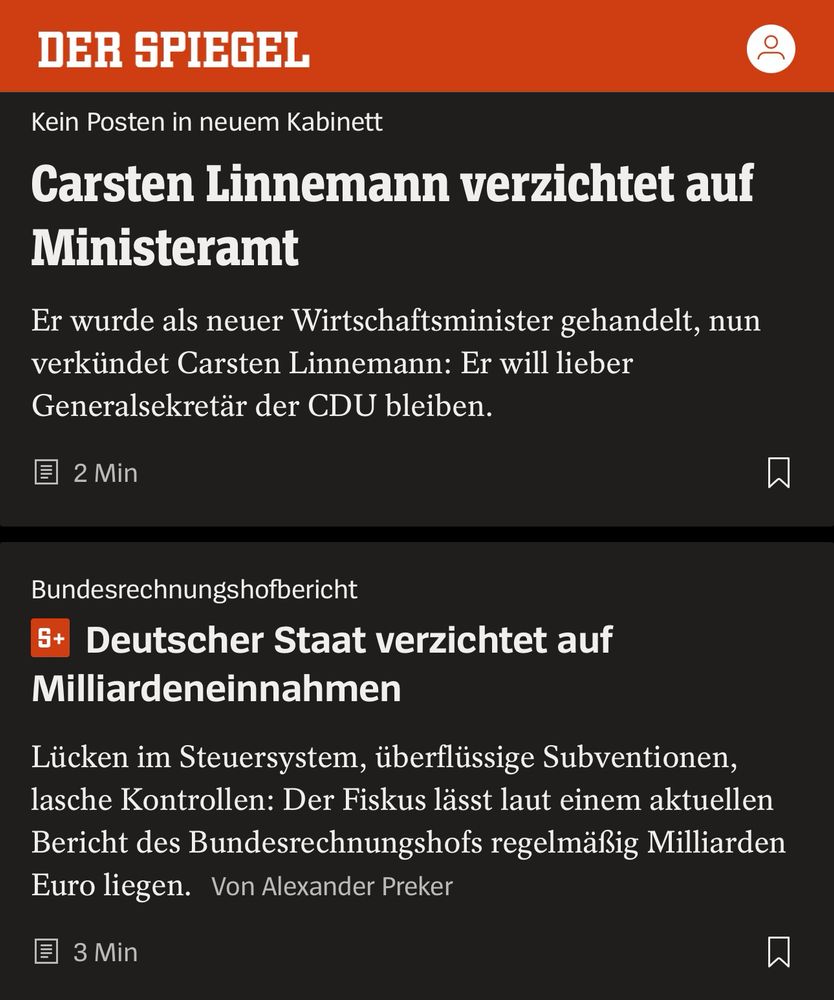Open article Deutscher Staat verzichtet auf Milliardeneinnahmen

click(322, 664)
